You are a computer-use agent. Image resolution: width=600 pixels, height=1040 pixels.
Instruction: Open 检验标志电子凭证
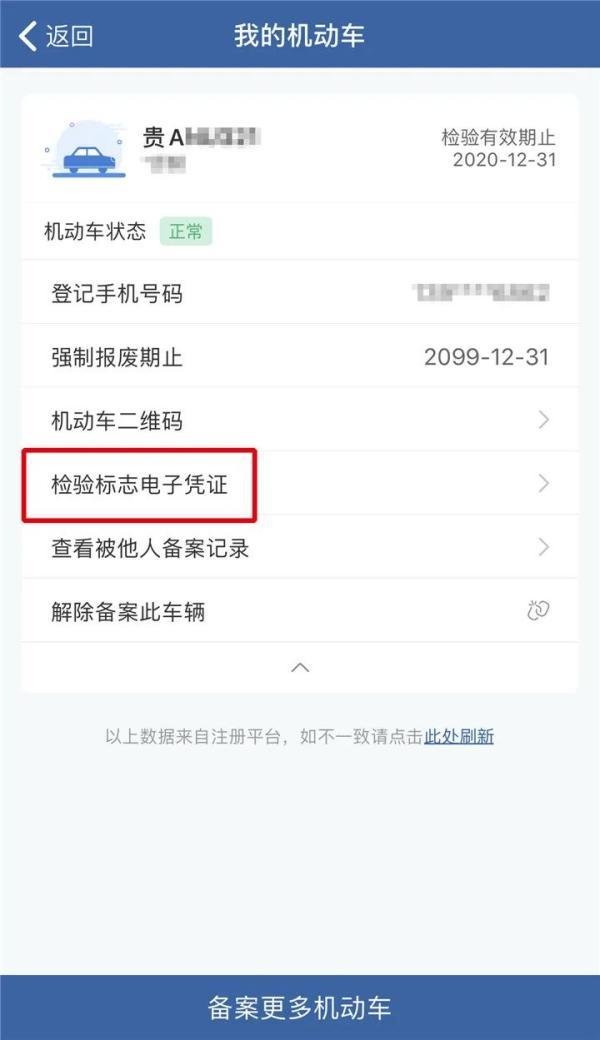coord(300,484)
